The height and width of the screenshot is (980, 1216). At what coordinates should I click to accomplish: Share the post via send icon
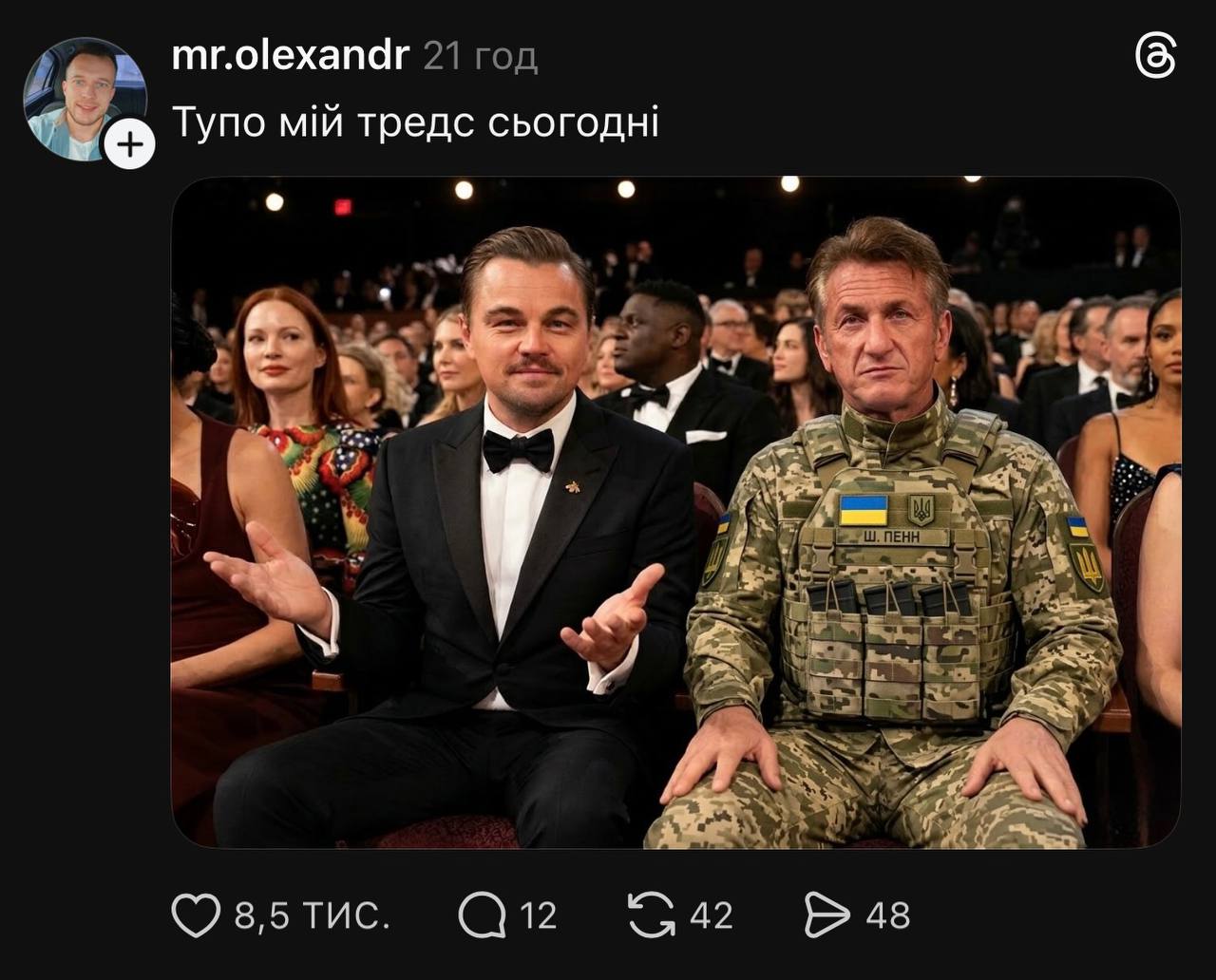coord(826,915)
